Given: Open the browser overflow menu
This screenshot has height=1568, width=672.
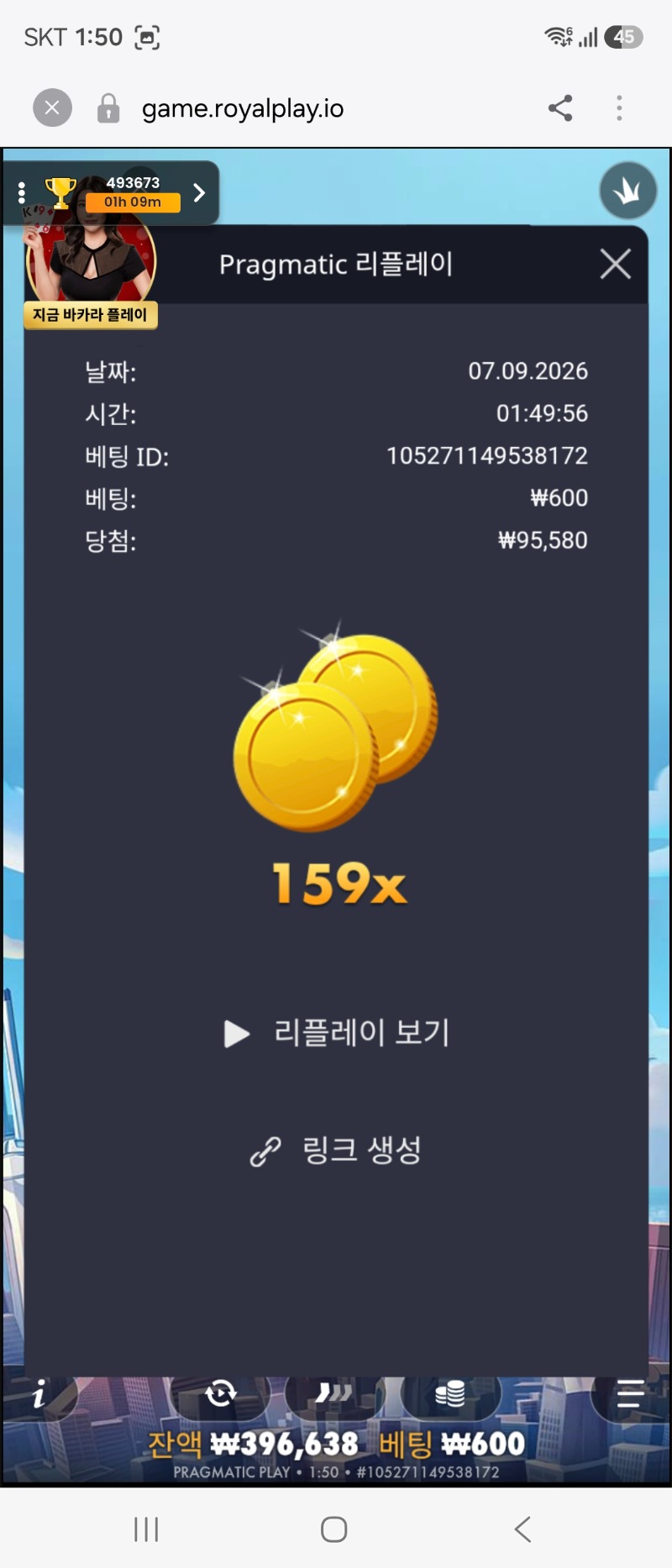Looking at the screenshot, I should coord(619,108).
